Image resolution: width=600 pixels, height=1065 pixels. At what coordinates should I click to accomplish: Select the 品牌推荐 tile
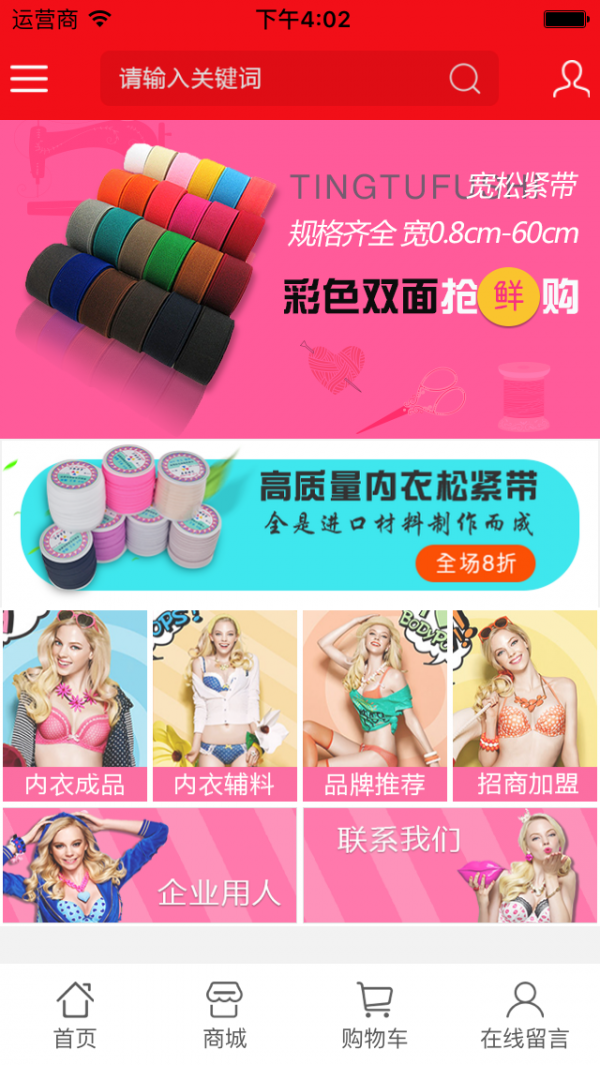tap(375, 705)
